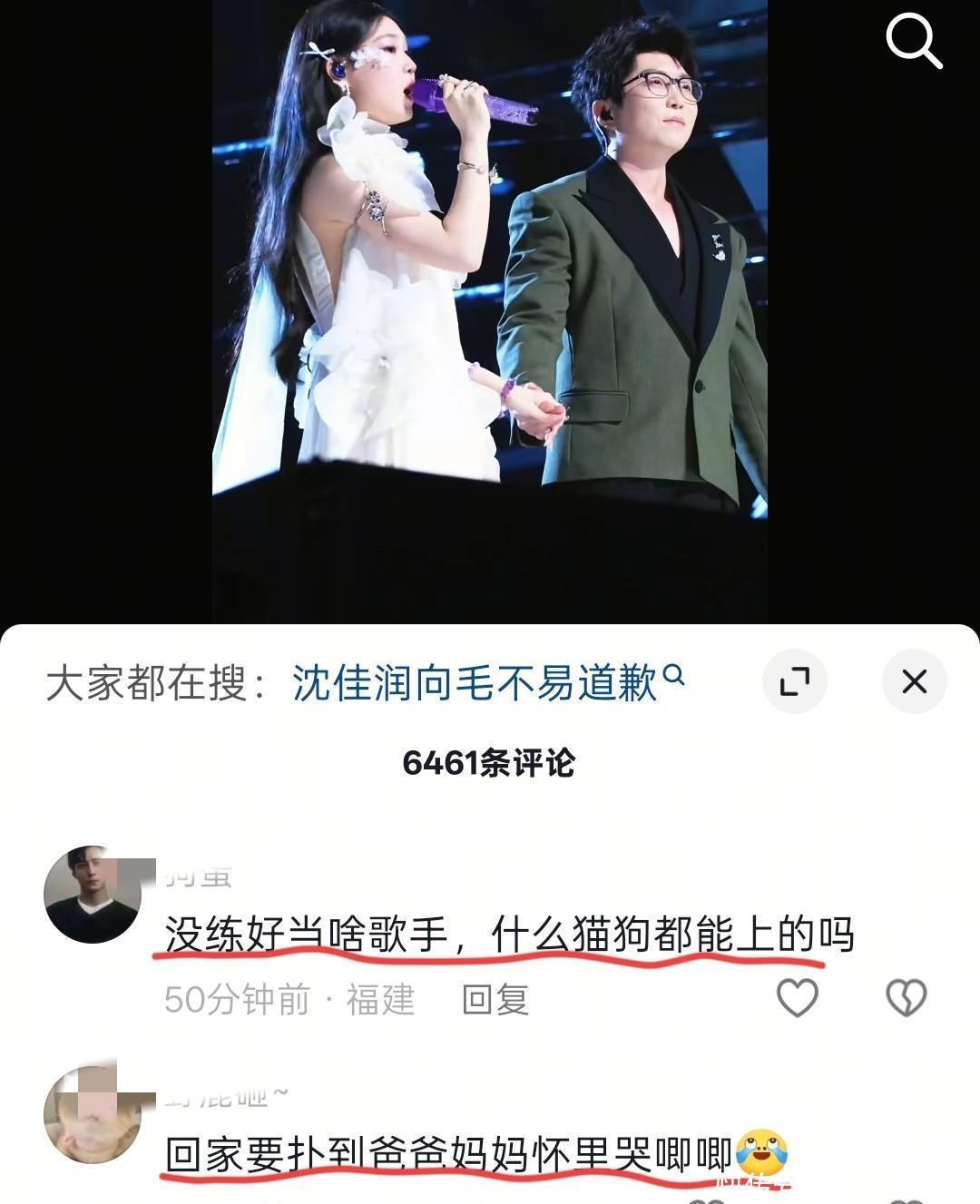Like the comment 没练好当啥歌手

[x=798, y=998]
